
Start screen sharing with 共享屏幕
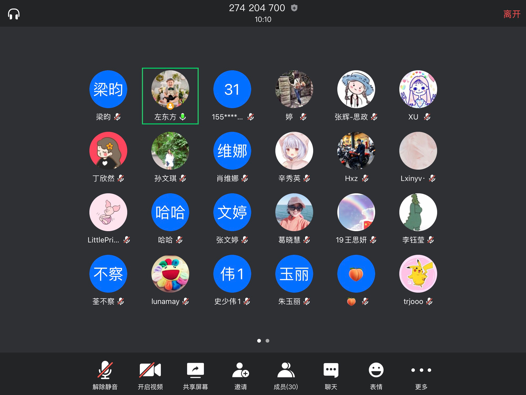(195, 375)
